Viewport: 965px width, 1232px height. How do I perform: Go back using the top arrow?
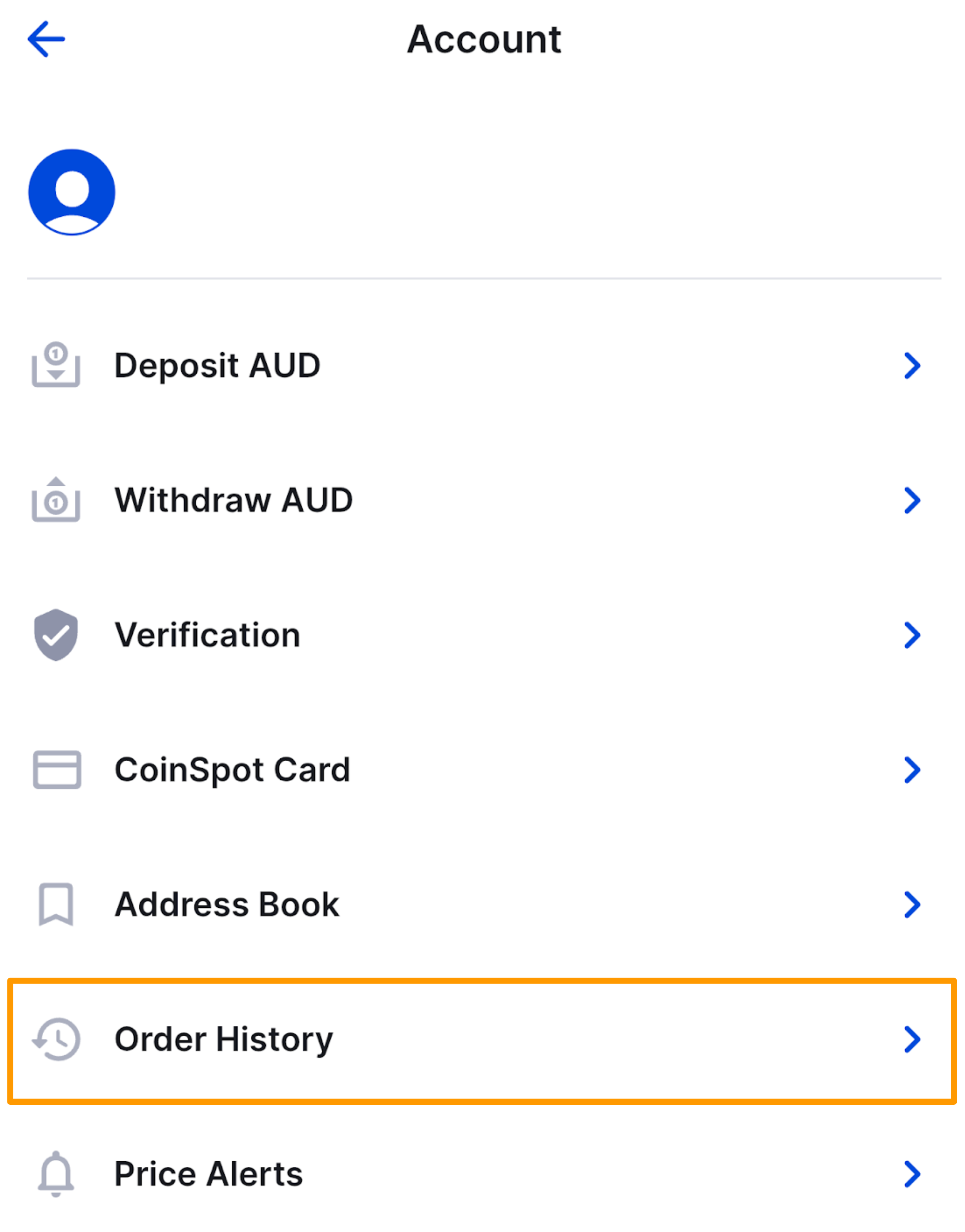[46, 40]
